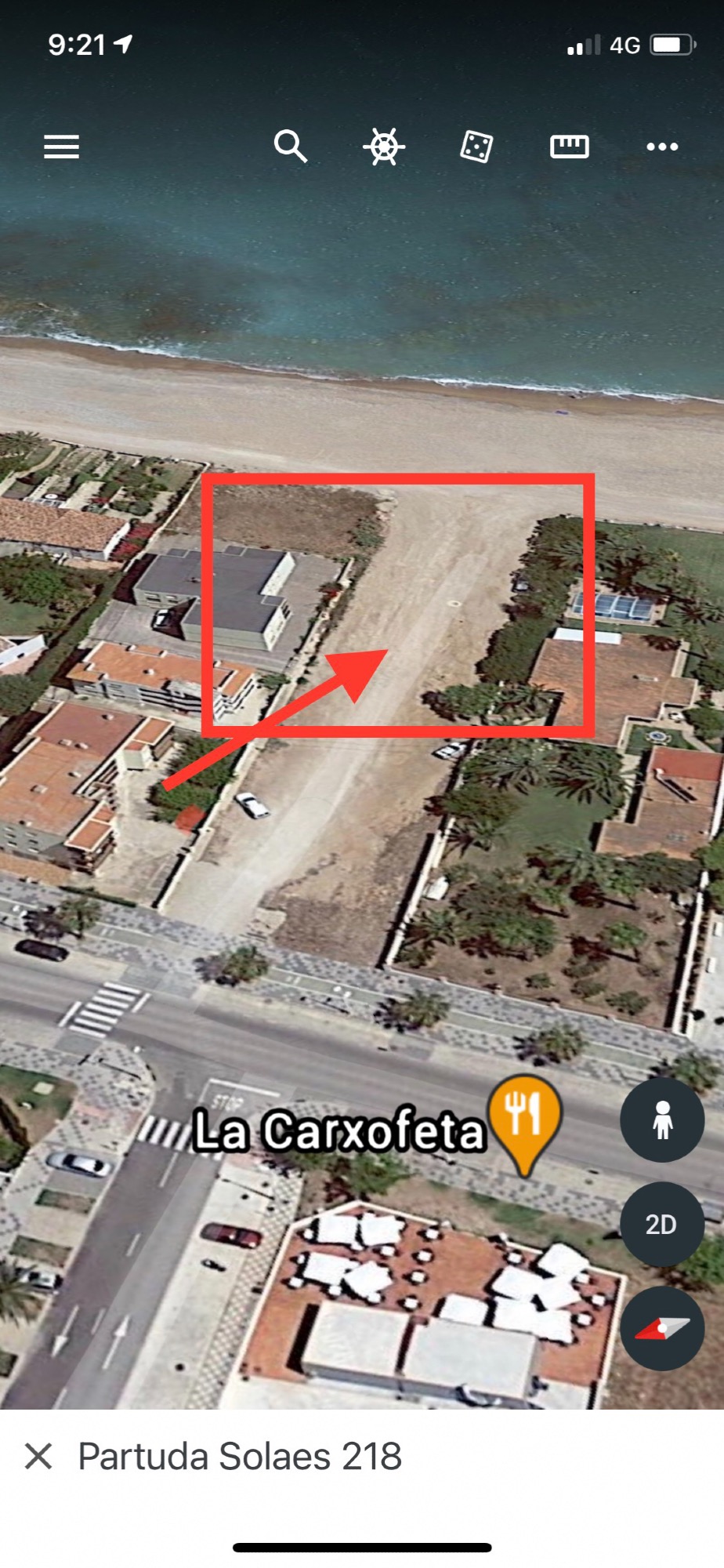Switch map to 2D view
This screenshot has height=1568, width=724.
point(662,1224)
